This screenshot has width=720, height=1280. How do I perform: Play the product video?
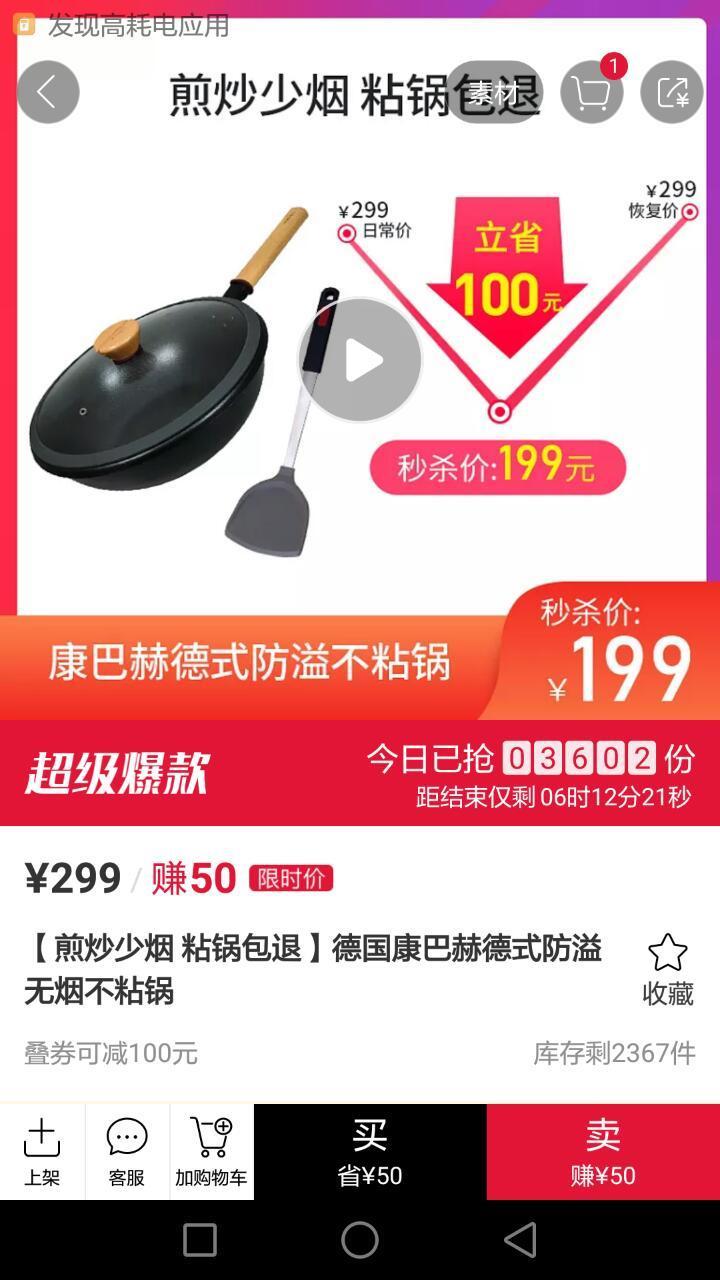click(360, 360)
